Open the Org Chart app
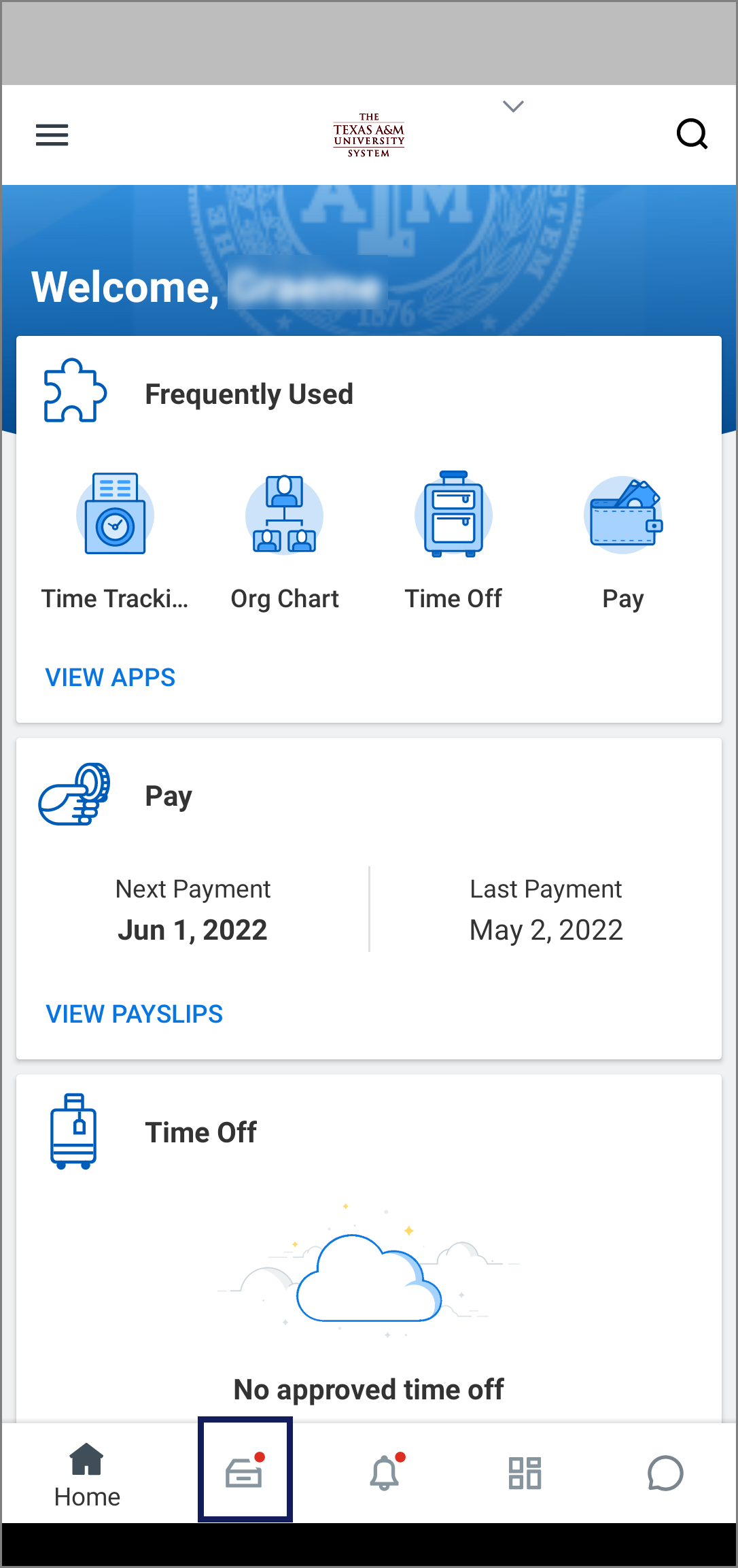The width and height of the screenshot is (738, 1568). [x=284, y=542]
